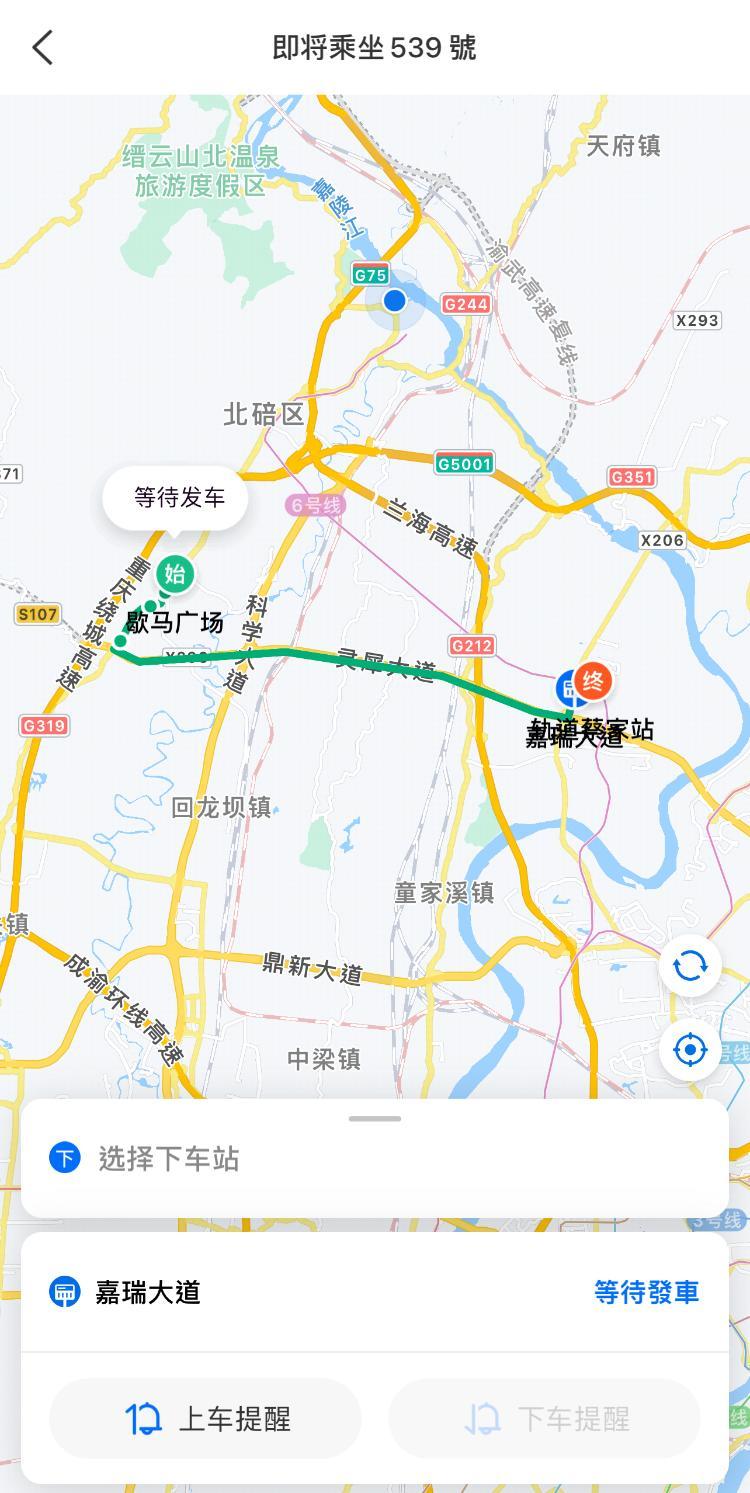Refresh the bus route map
The width and height of the screenshot is (750, 1493).
click(690, 966)
